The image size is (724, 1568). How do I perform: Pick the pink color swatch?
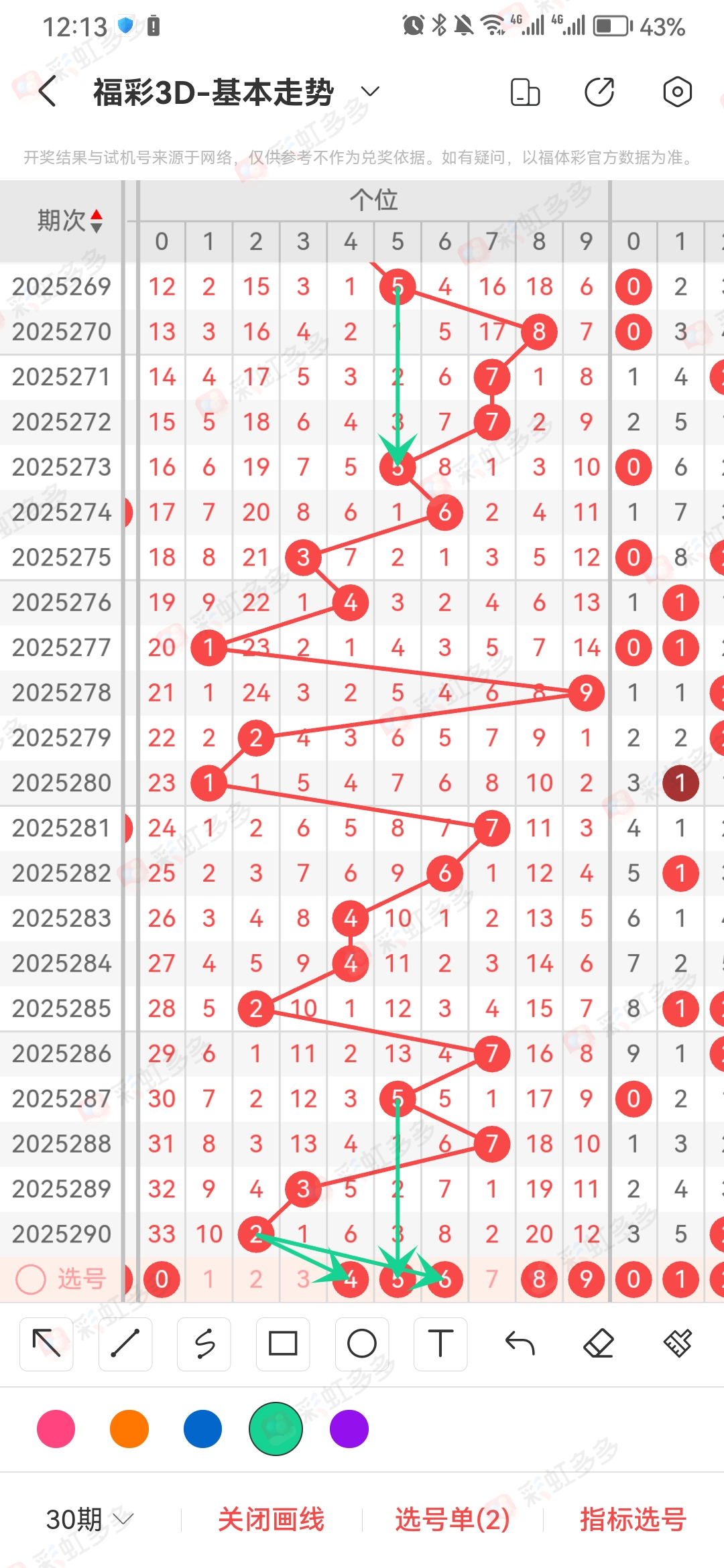[x=56, y=1429]
